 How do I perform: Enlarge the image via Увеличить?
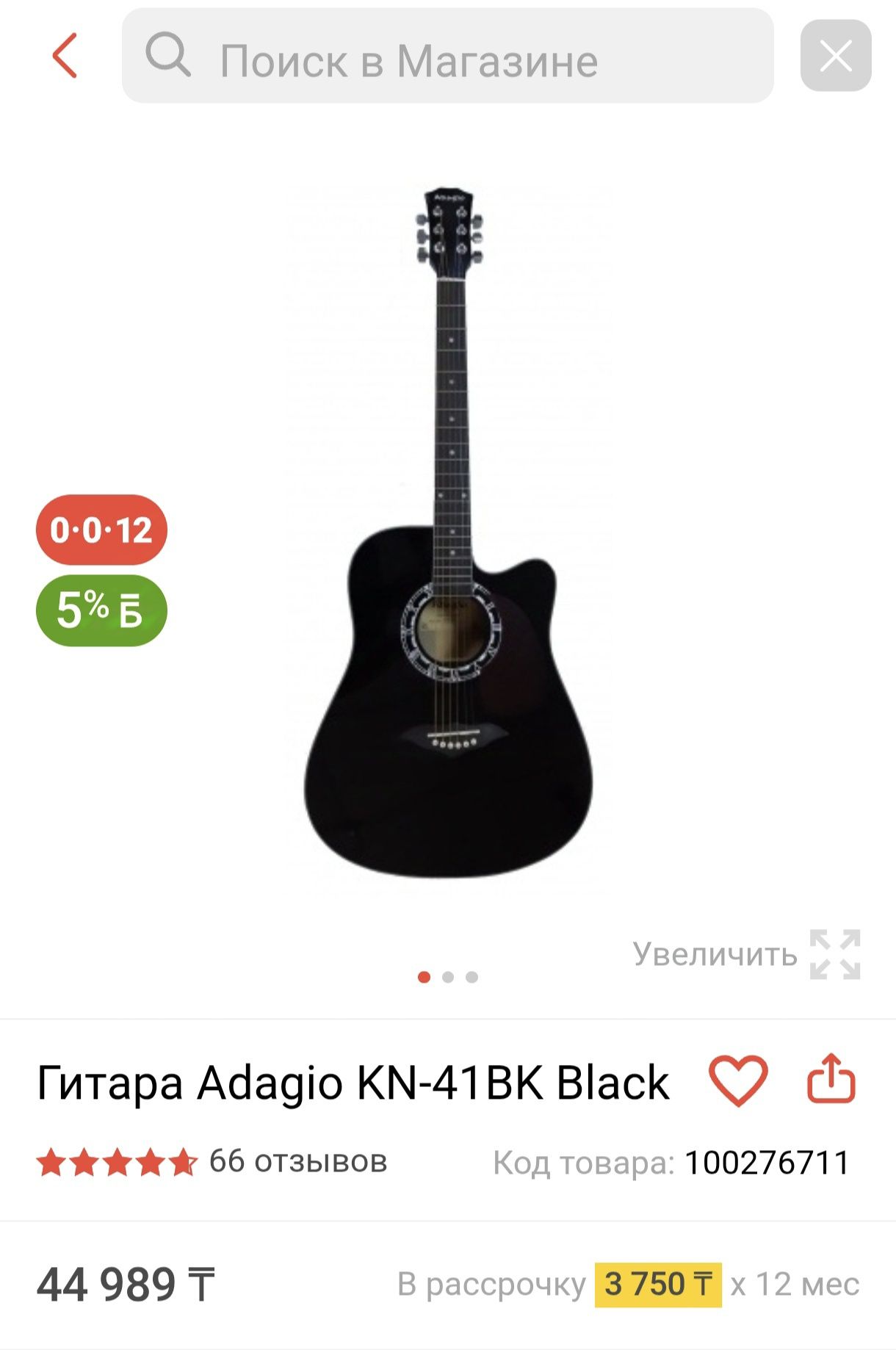[x=746, y=955]
